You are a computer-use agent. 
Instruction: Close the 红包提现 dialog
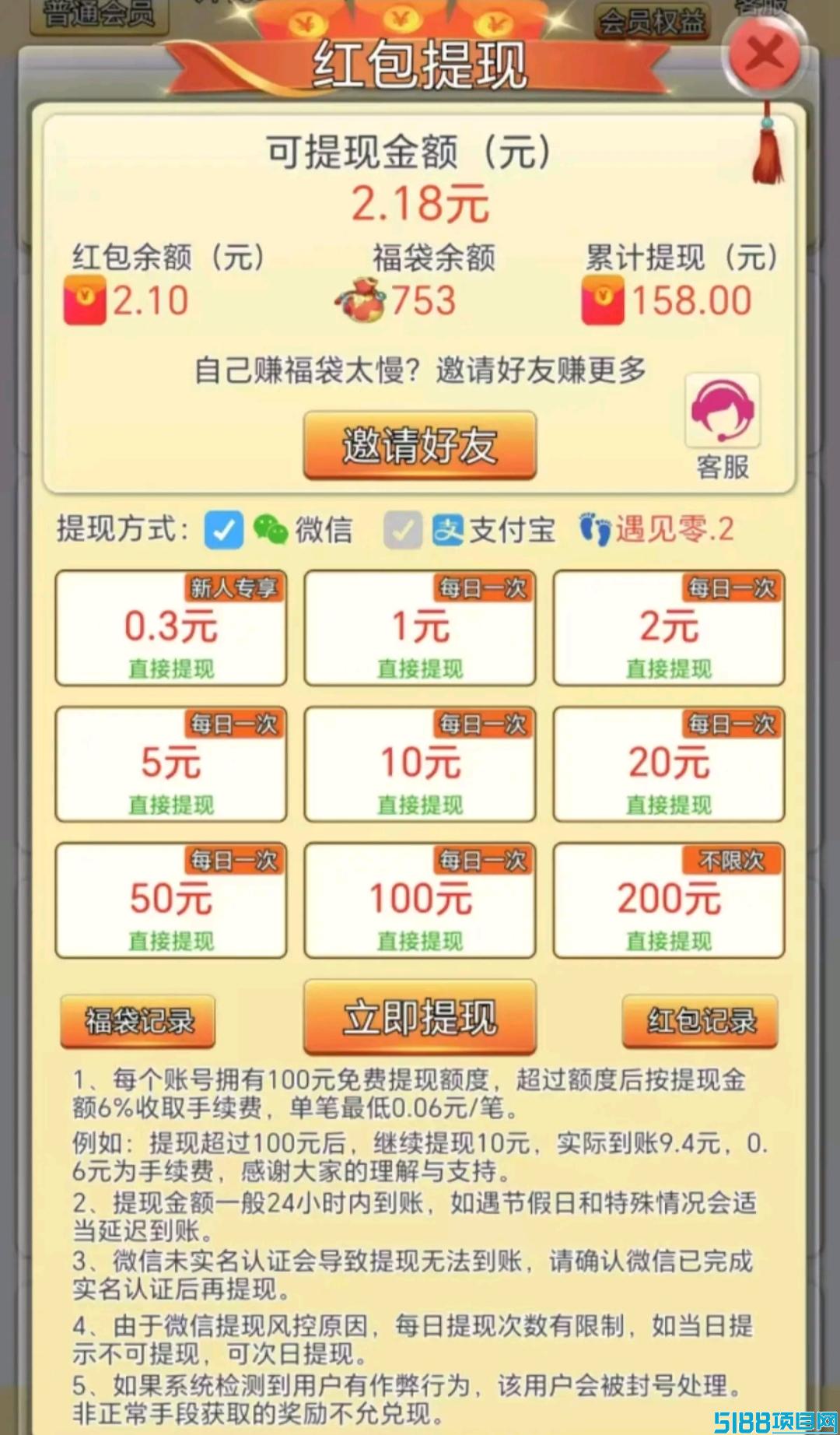[x=764, y=55]
